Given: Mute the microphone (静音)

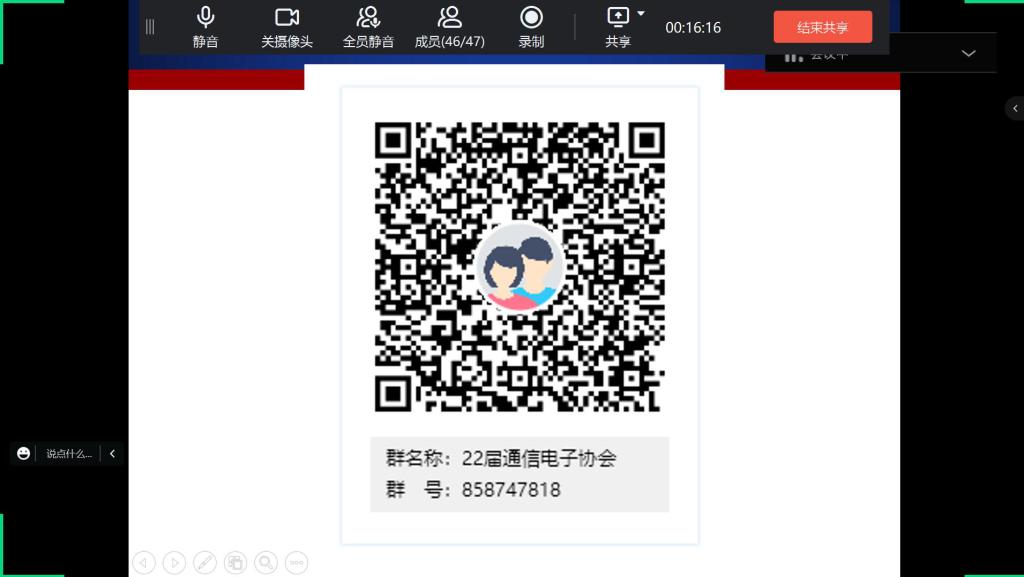Looking at the screenshot, I should tap(205, 27).
